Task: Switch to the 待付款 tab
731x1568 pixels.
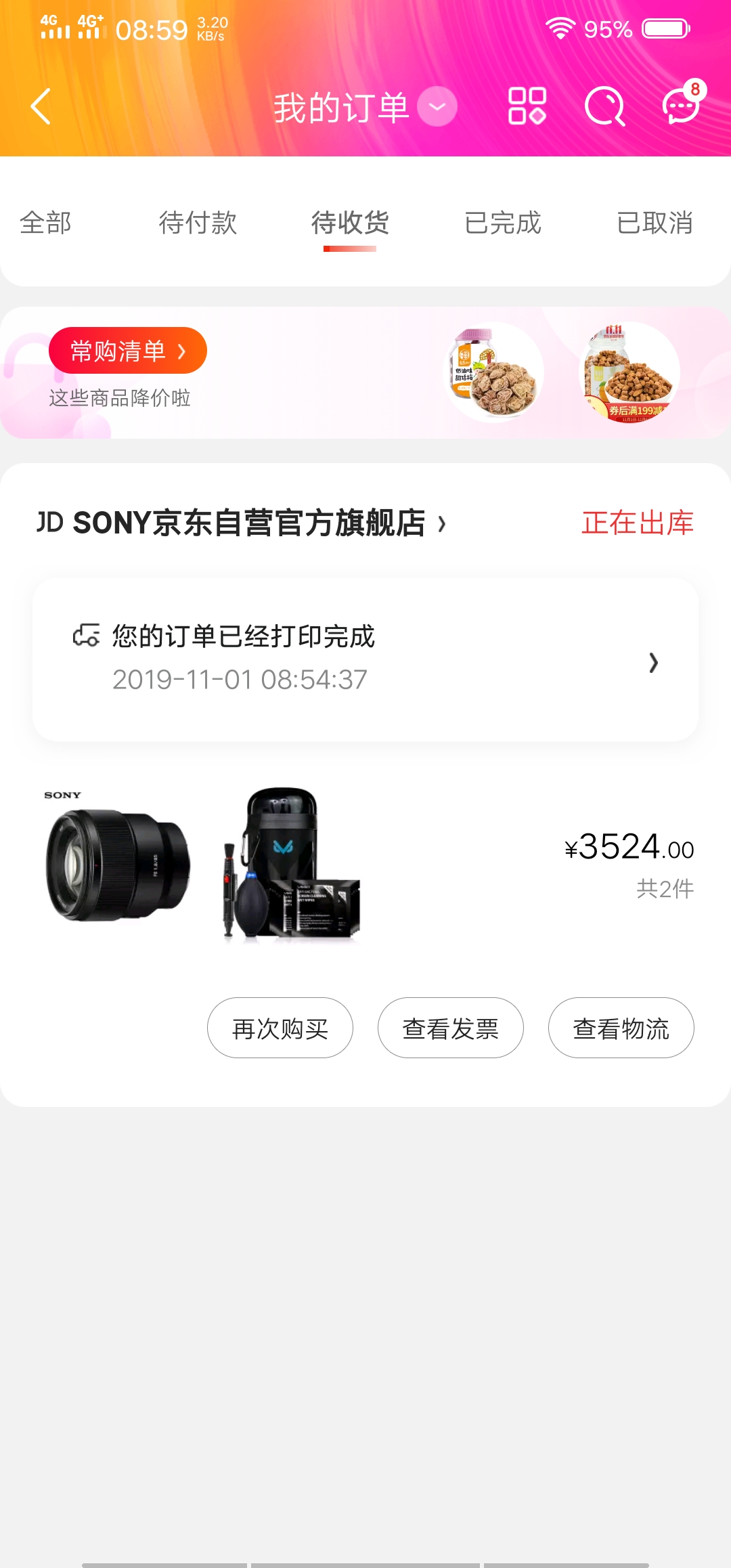Action: point(197,223)
